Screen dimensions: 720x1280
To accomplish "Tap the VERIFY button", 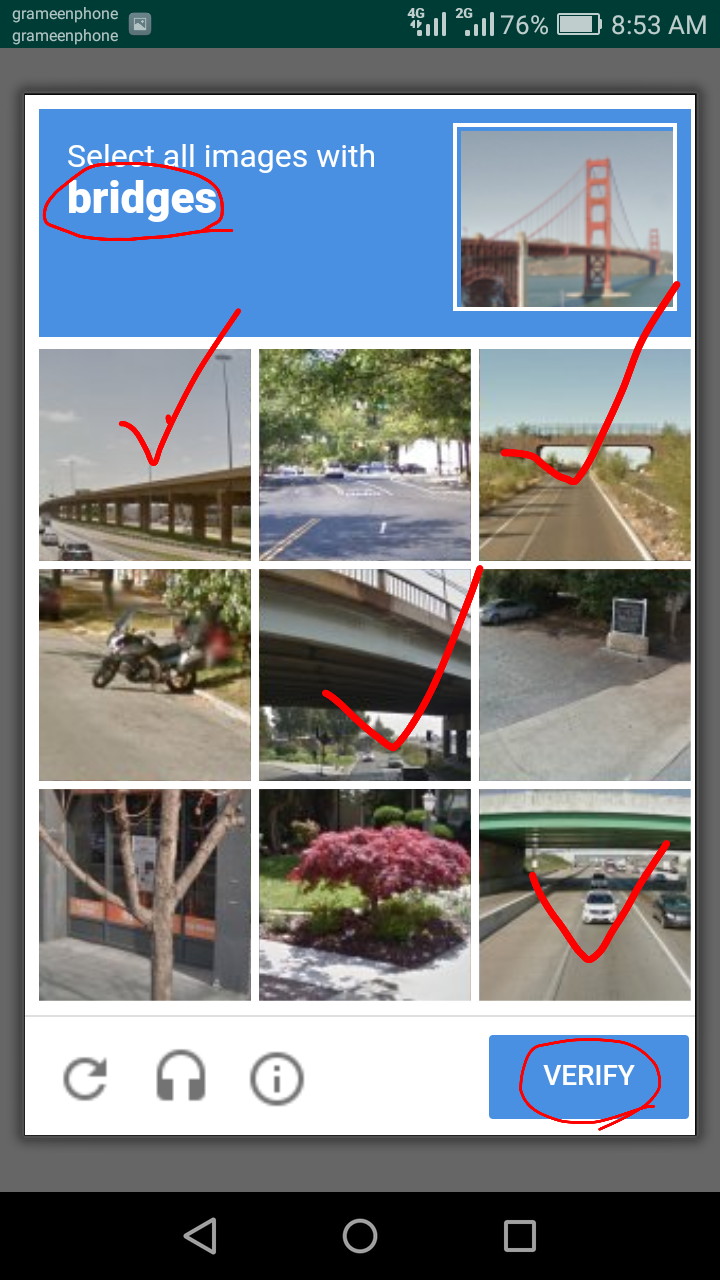I will 589,1076.
